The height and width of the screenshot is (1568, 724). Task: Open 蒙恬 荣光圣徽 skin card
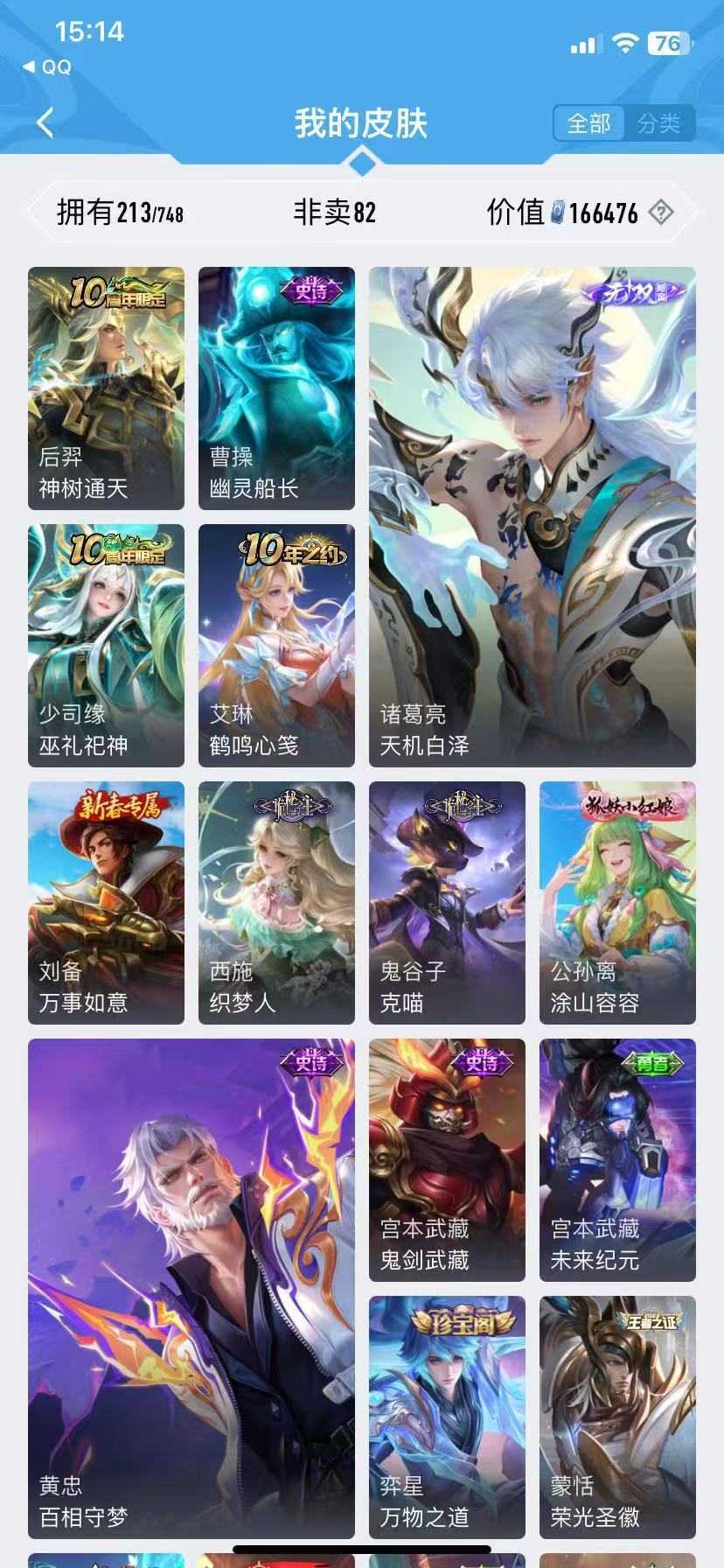617,1416
